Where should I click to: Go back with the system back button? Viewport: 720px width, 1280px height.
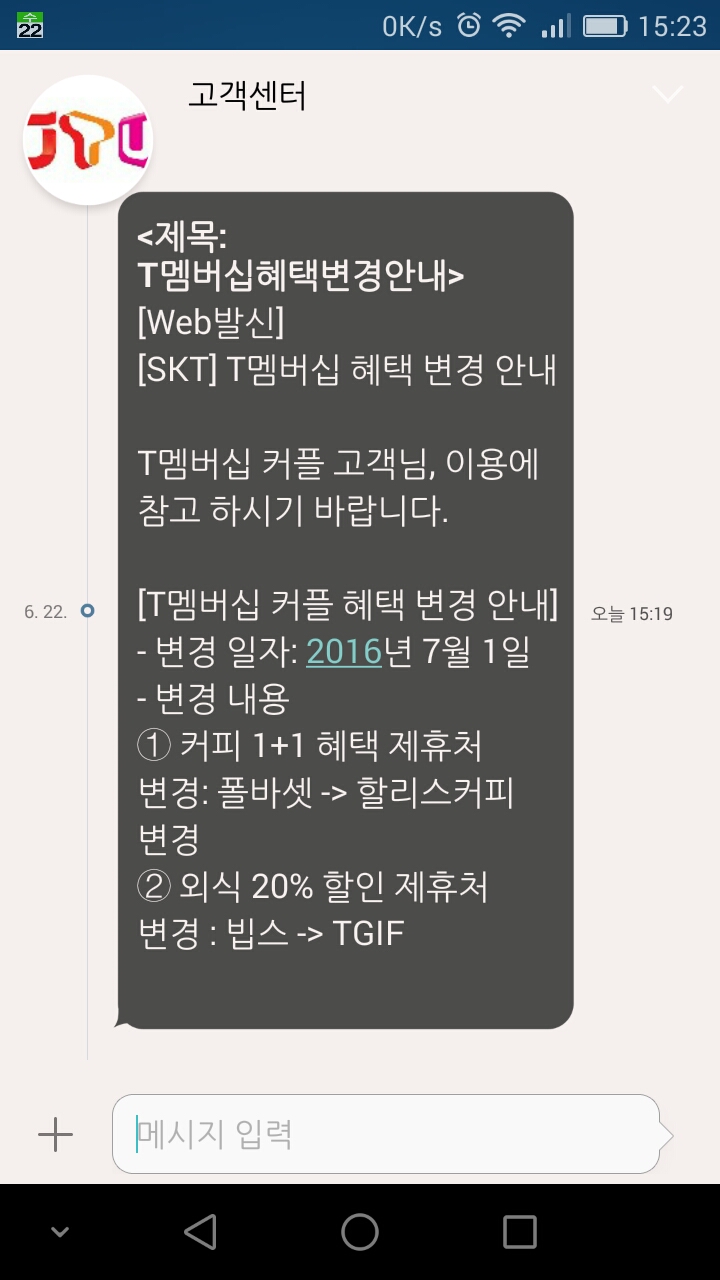[200, 1232]
